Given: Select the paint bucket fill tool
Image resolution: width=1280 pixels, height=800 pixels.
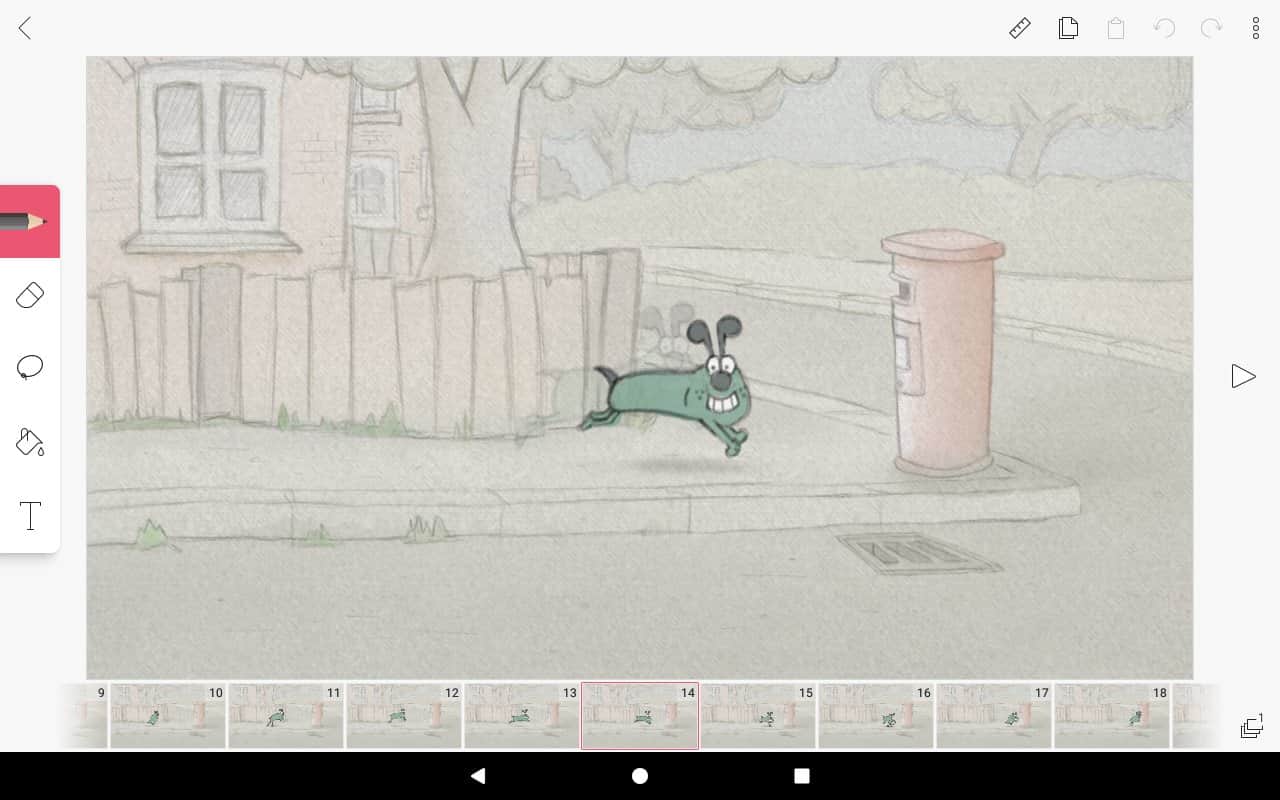Looking at the screenshot, I should (x=30, y=442).
